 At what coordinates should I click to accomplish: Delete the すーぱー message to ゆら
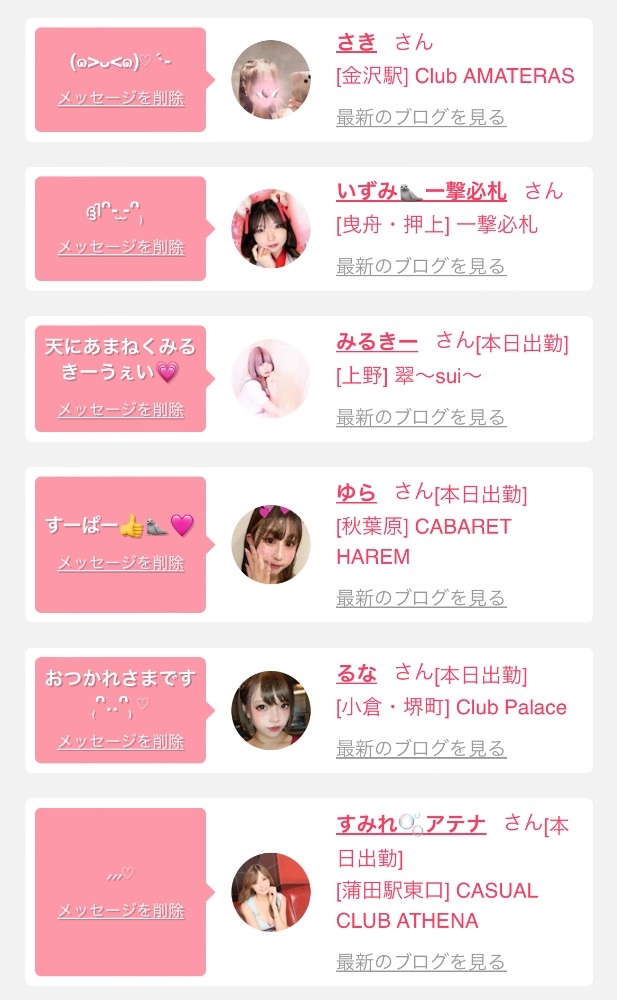[121, 563]
